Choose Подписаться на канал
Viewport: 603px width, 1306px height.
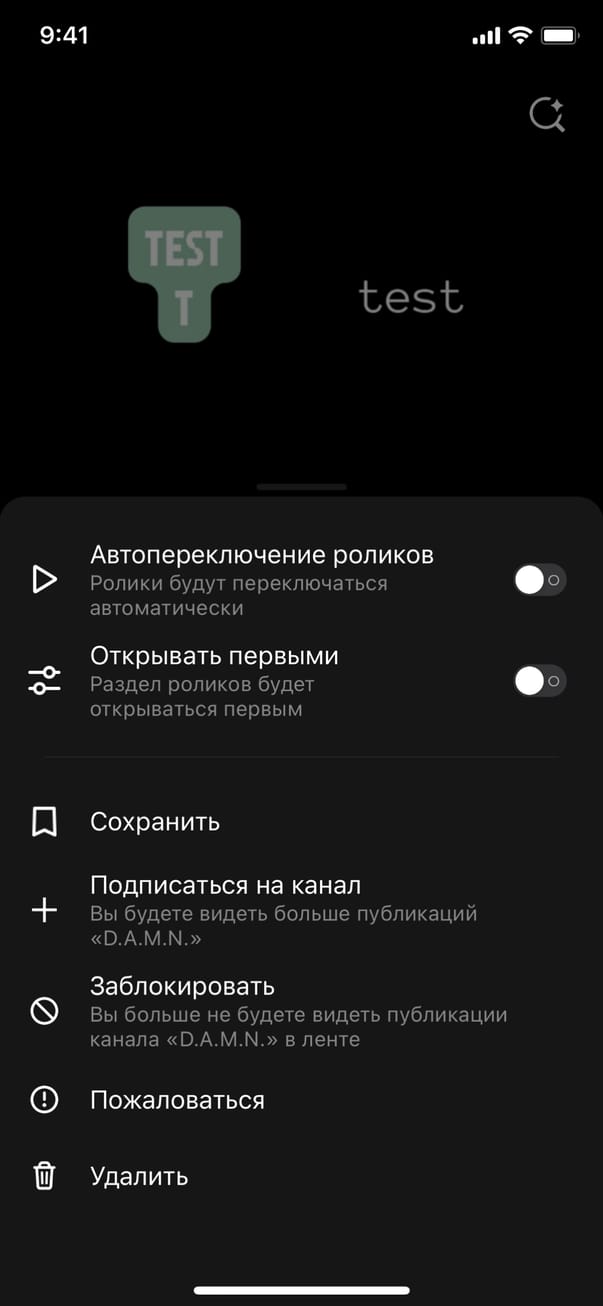coord(225,886)
